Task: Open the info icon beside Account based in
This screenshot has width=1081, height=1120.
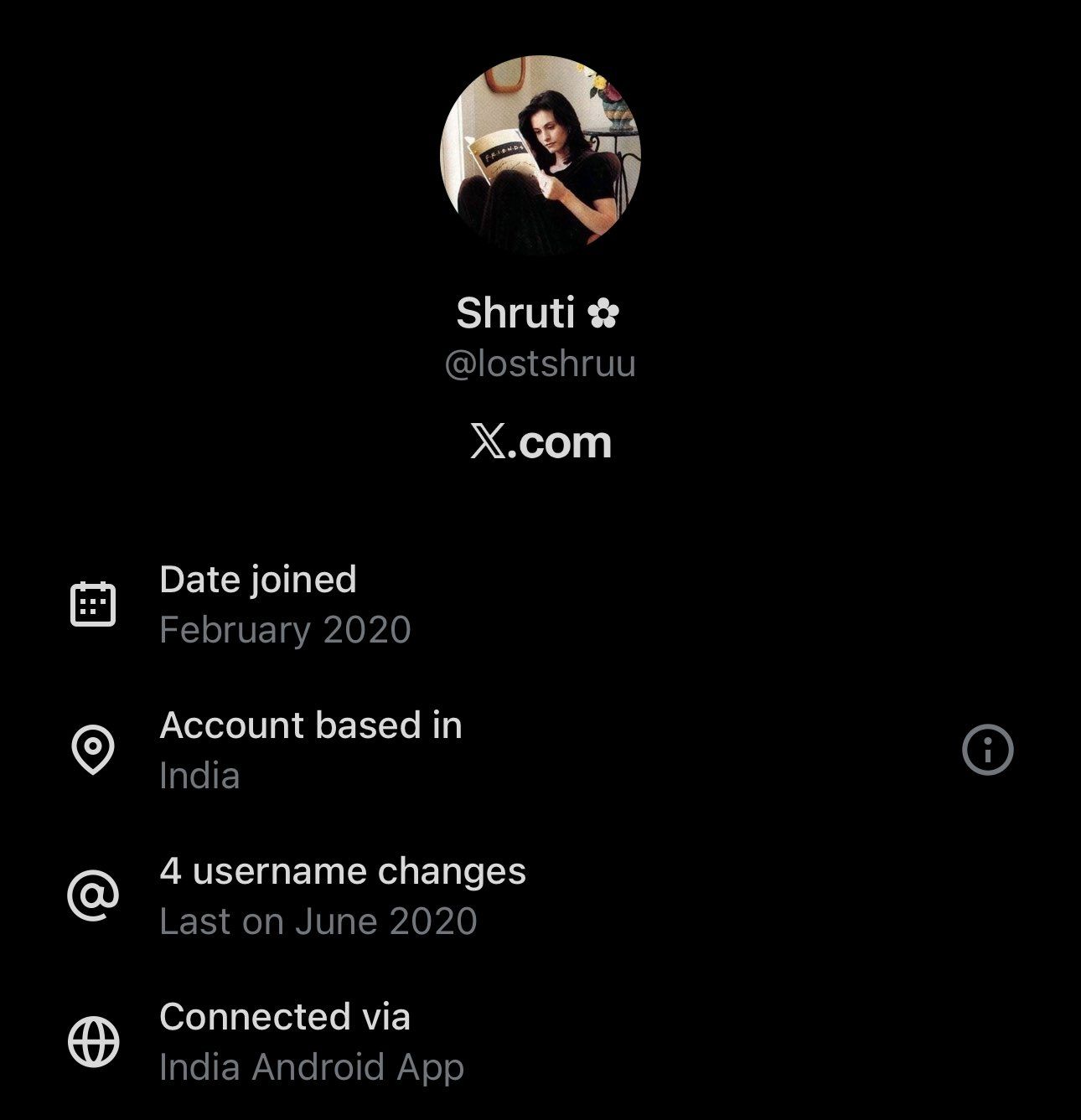Action: [x=987, y=750]
